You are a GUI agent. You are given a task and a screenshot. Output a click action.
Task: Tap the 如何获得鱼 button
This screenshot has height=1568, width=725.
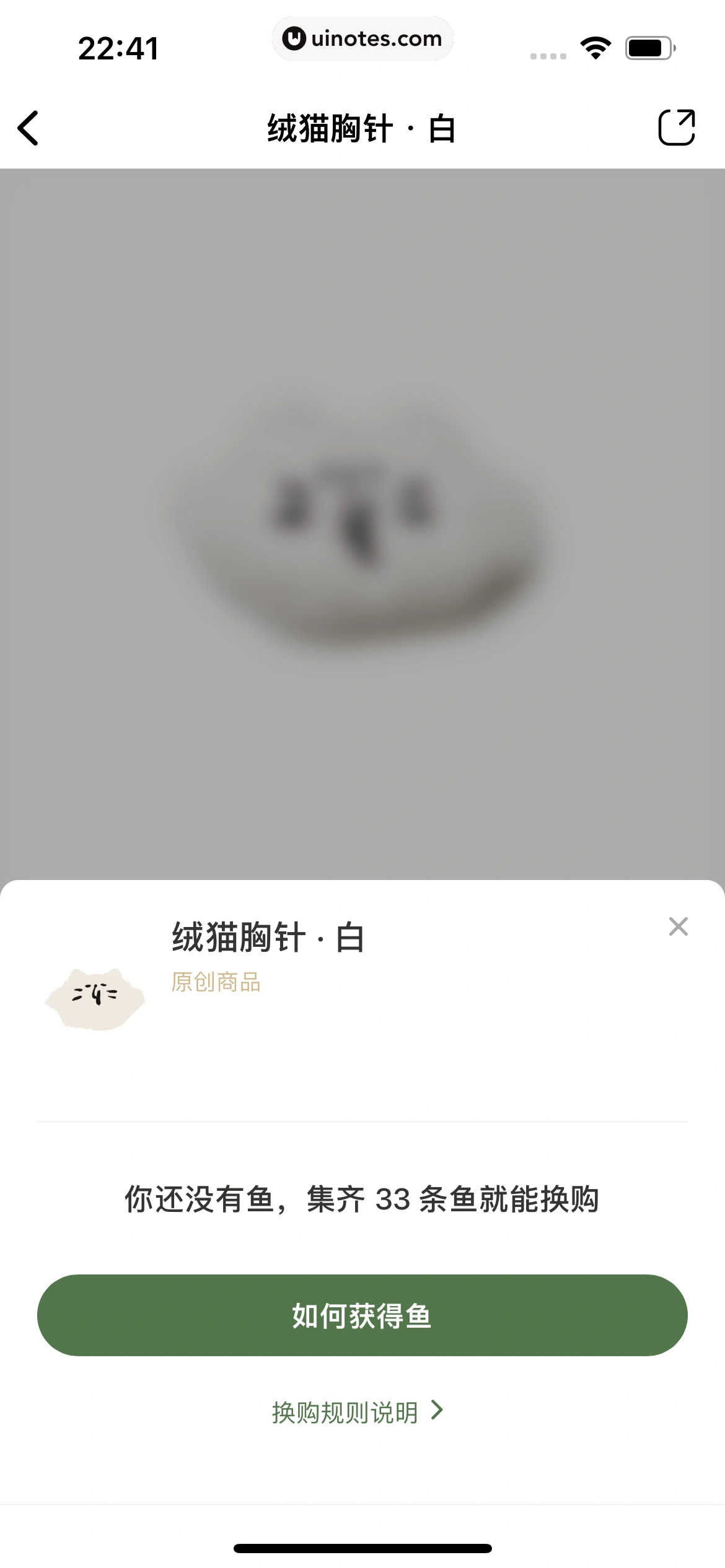(362, 1315)
